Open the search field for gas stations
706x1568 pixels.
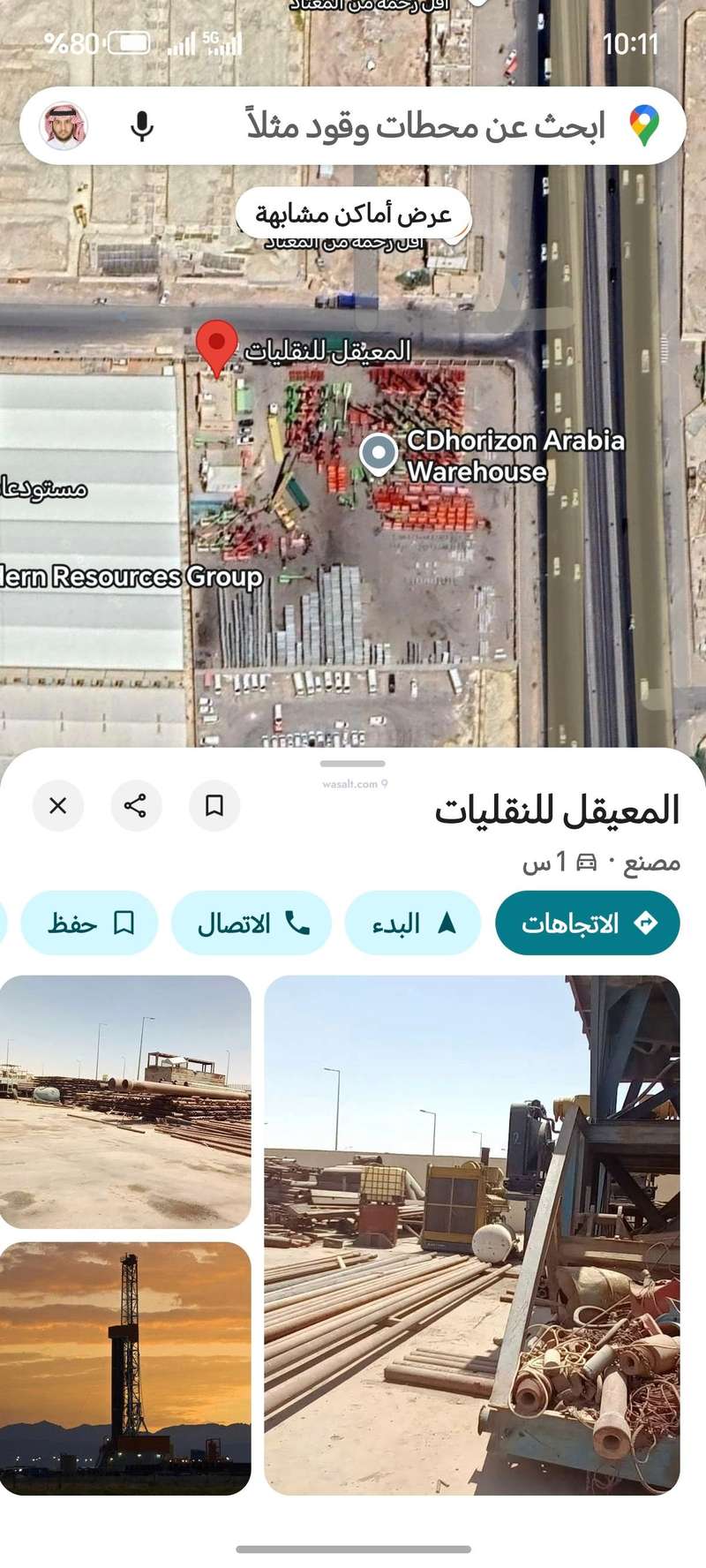424,126
